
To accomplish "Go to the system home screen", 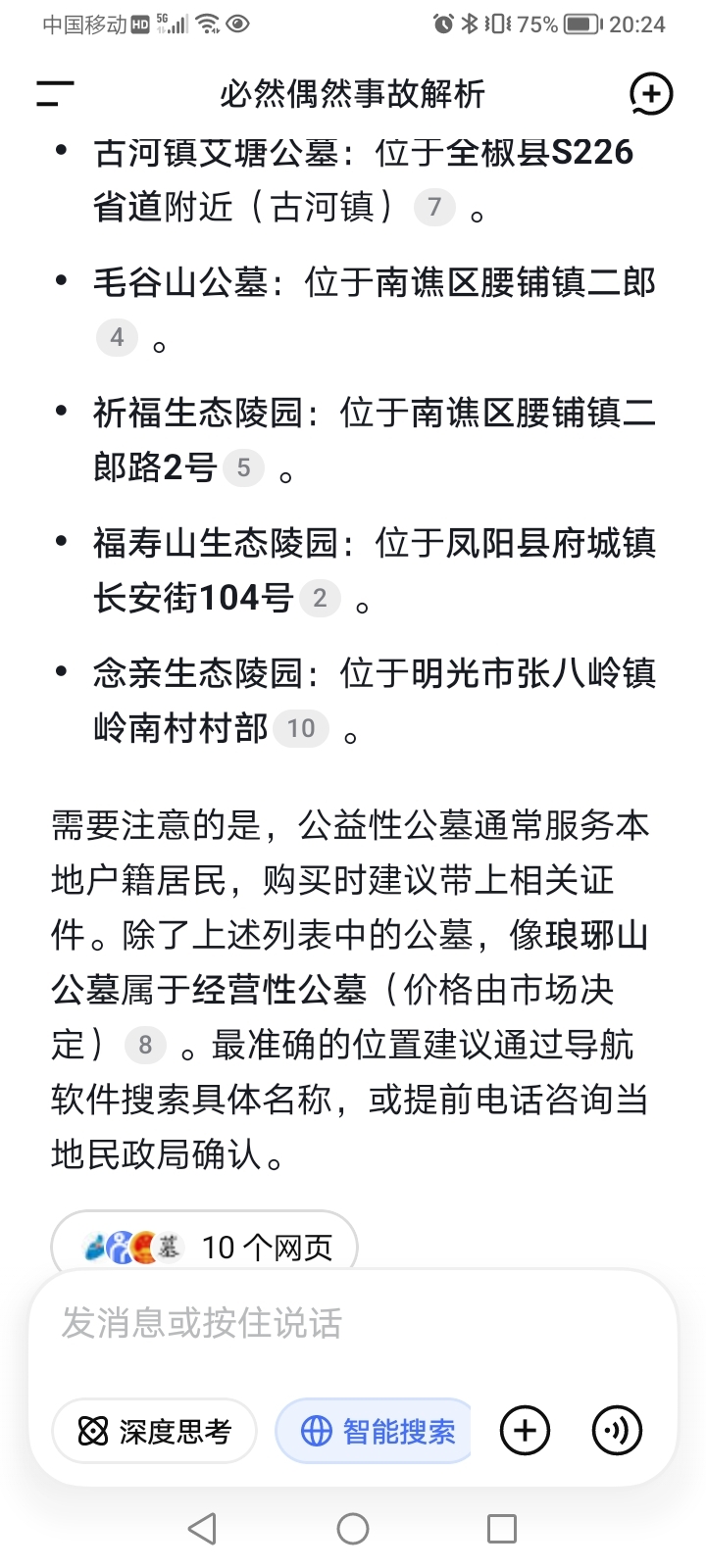I will [x=353, y=1529].
